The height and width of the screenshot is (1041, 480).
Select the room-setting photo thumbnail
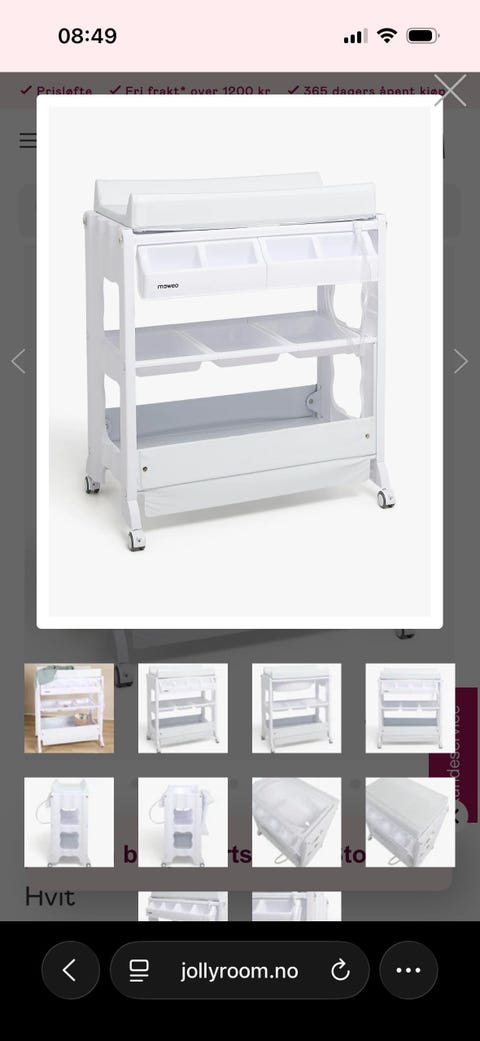(x=69, y=708)
